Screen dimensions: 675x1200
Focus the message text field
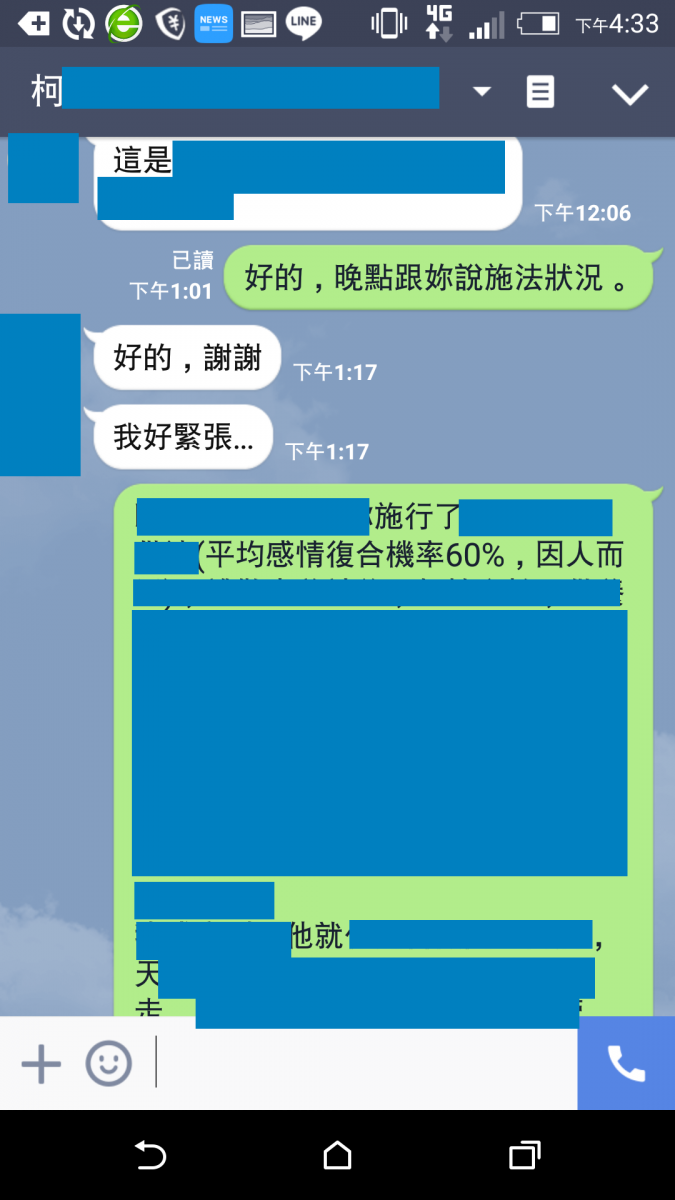click(365, 1063)
